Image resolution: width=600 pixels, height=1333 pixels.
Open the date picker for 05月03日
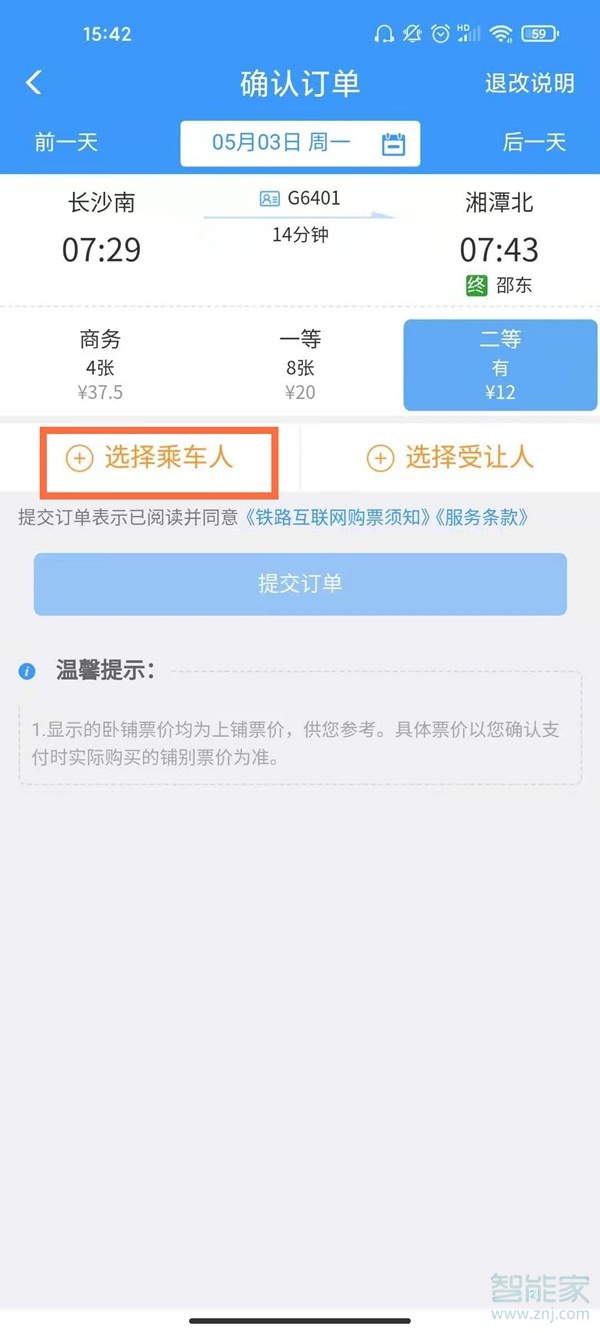click(300, 143)
